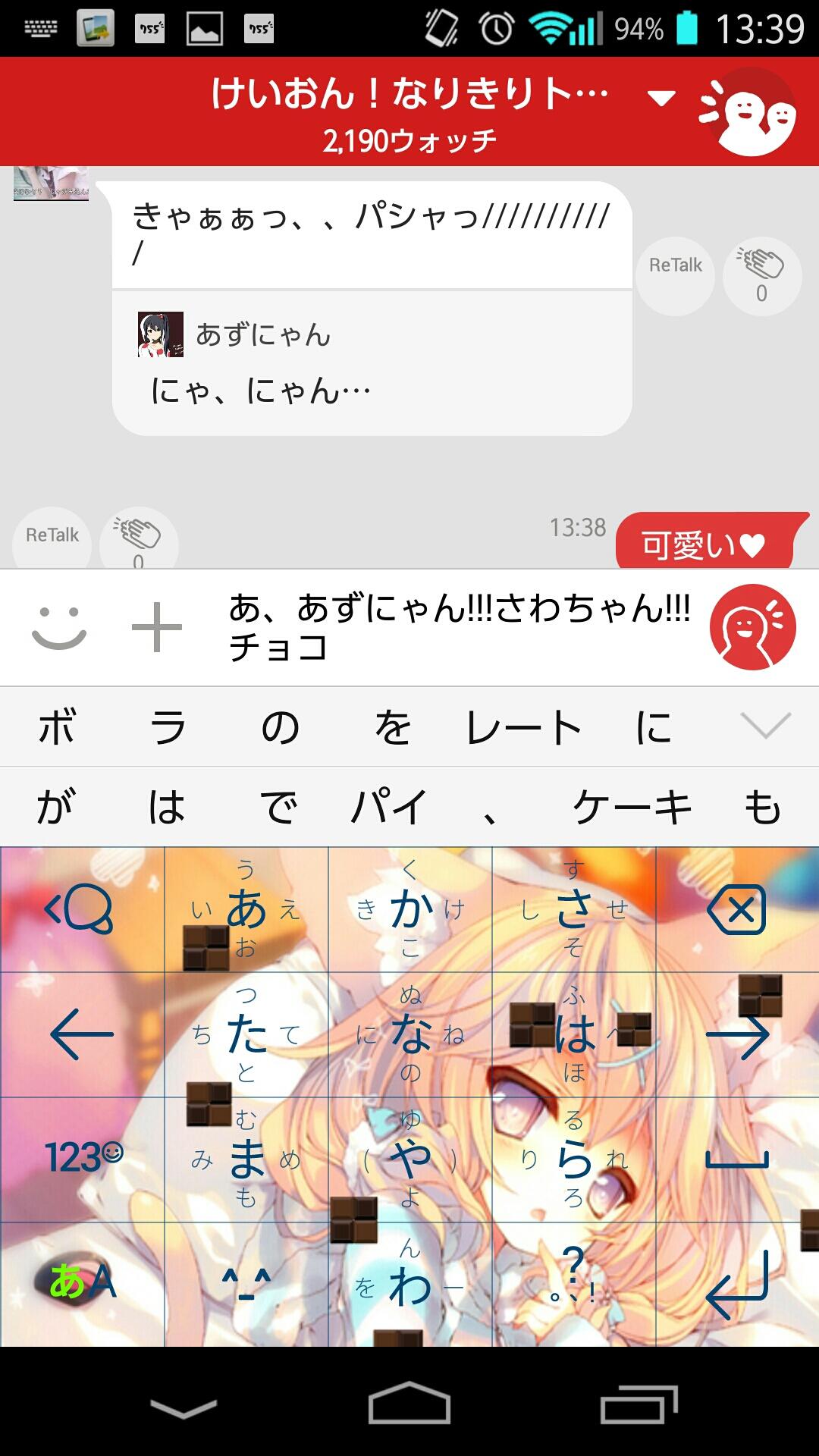The height and width of the screenshot is (1456, 819).
Task: Move cursor left with the arrow key
Action: click(81, 1034)
